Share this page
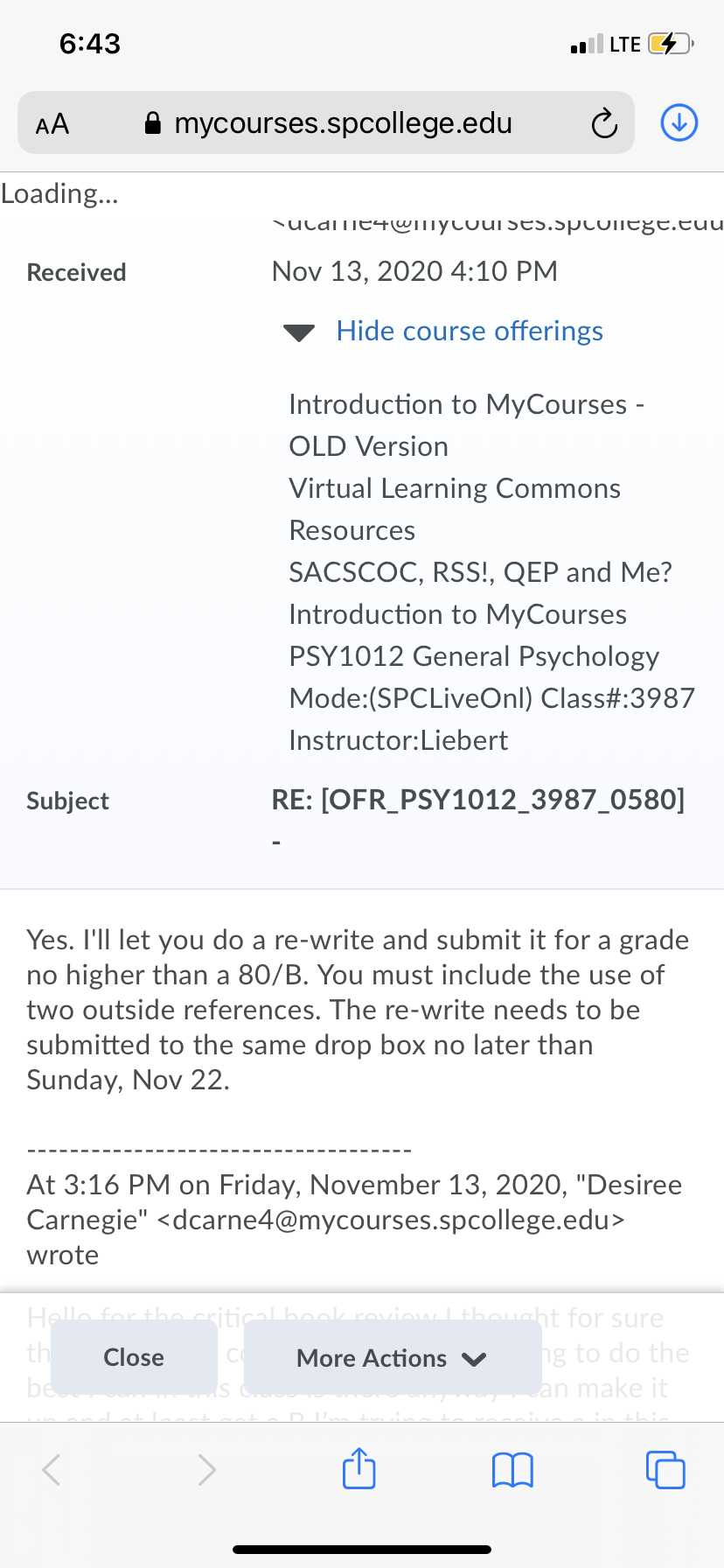The image size is (724, 1568). 359,1467
